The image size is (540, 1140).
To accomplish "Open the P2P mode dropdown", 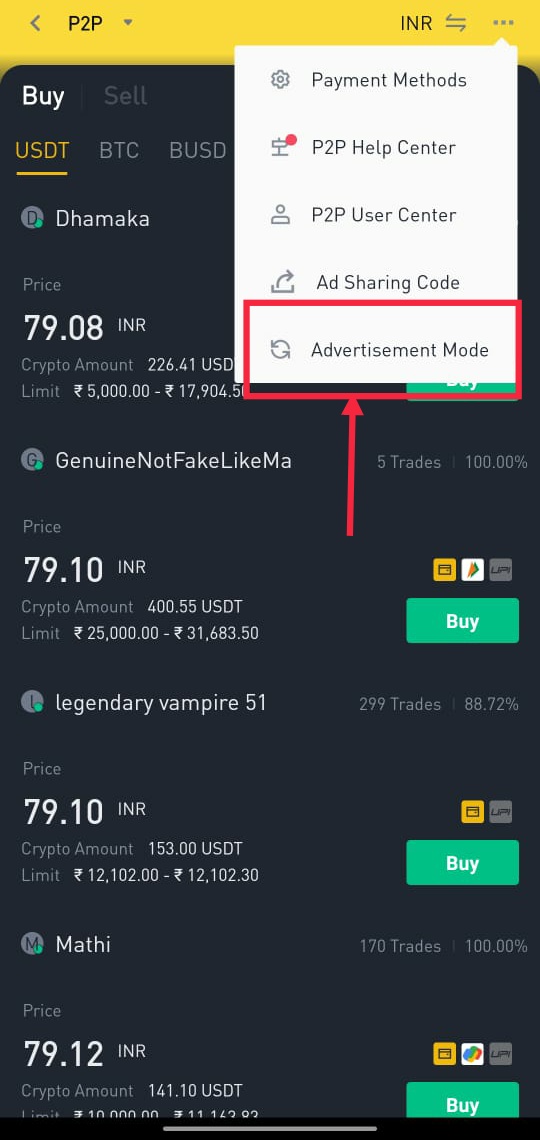I will (100, 23).
